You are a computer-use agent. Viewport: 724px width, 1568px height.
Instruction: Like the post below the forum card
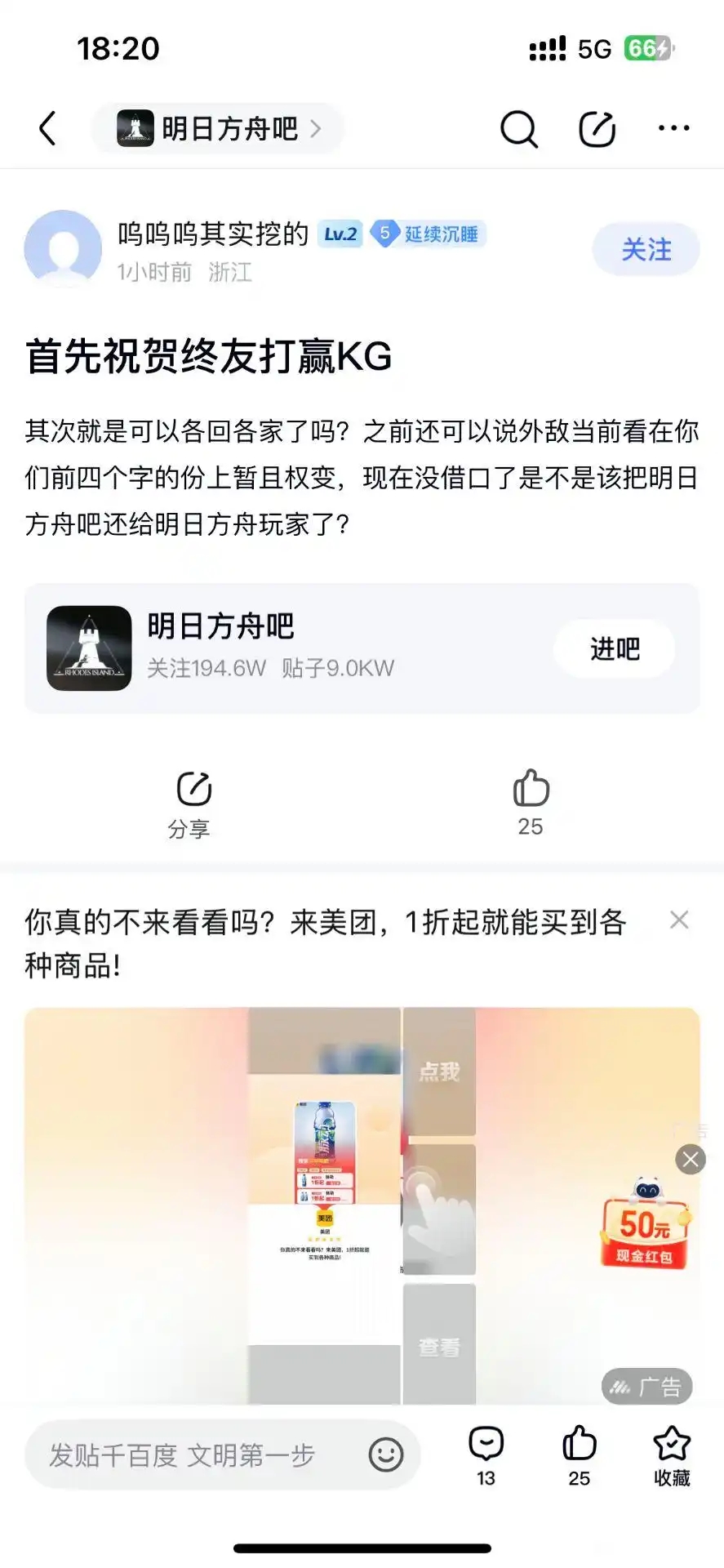pos(531,801)
